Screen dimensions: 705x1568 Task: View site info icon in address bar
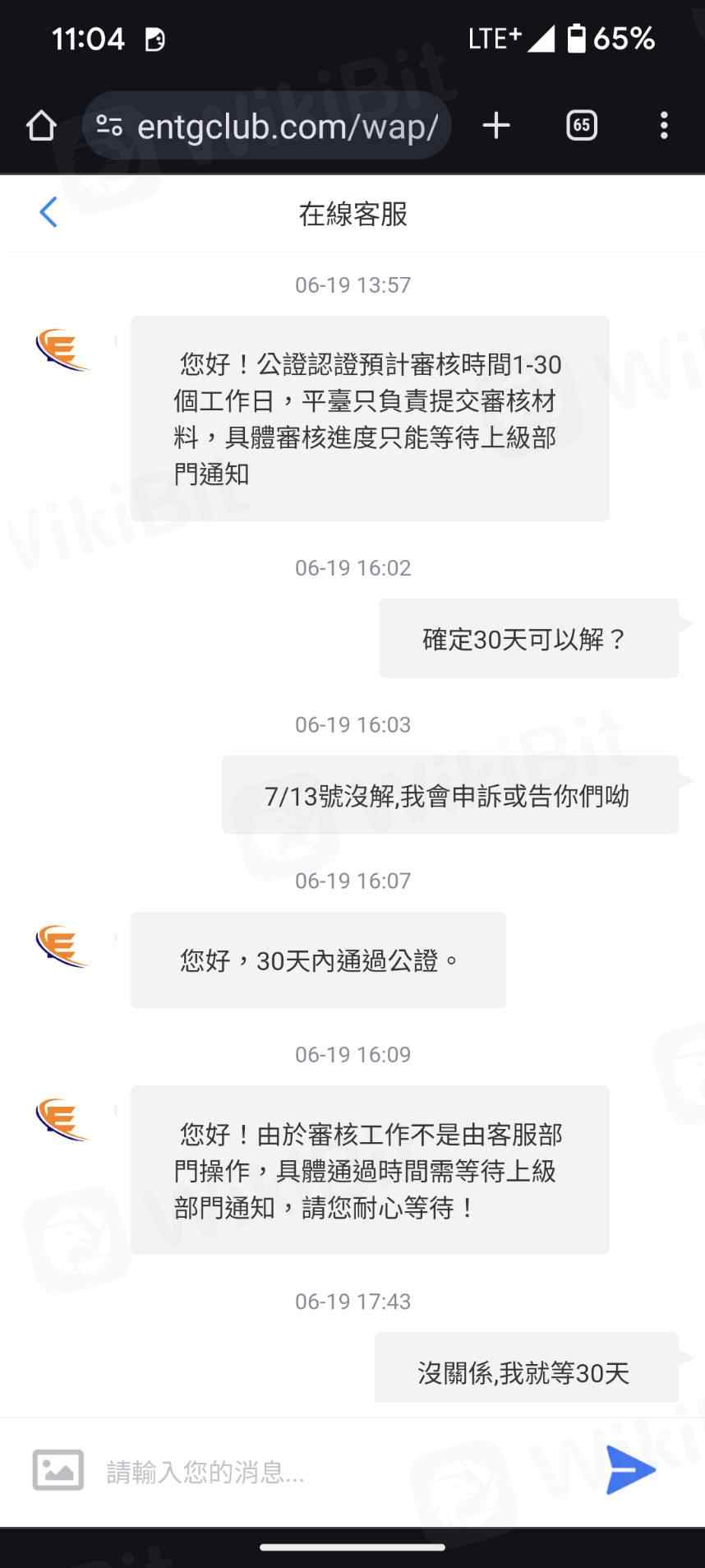(x=109, y=126)
